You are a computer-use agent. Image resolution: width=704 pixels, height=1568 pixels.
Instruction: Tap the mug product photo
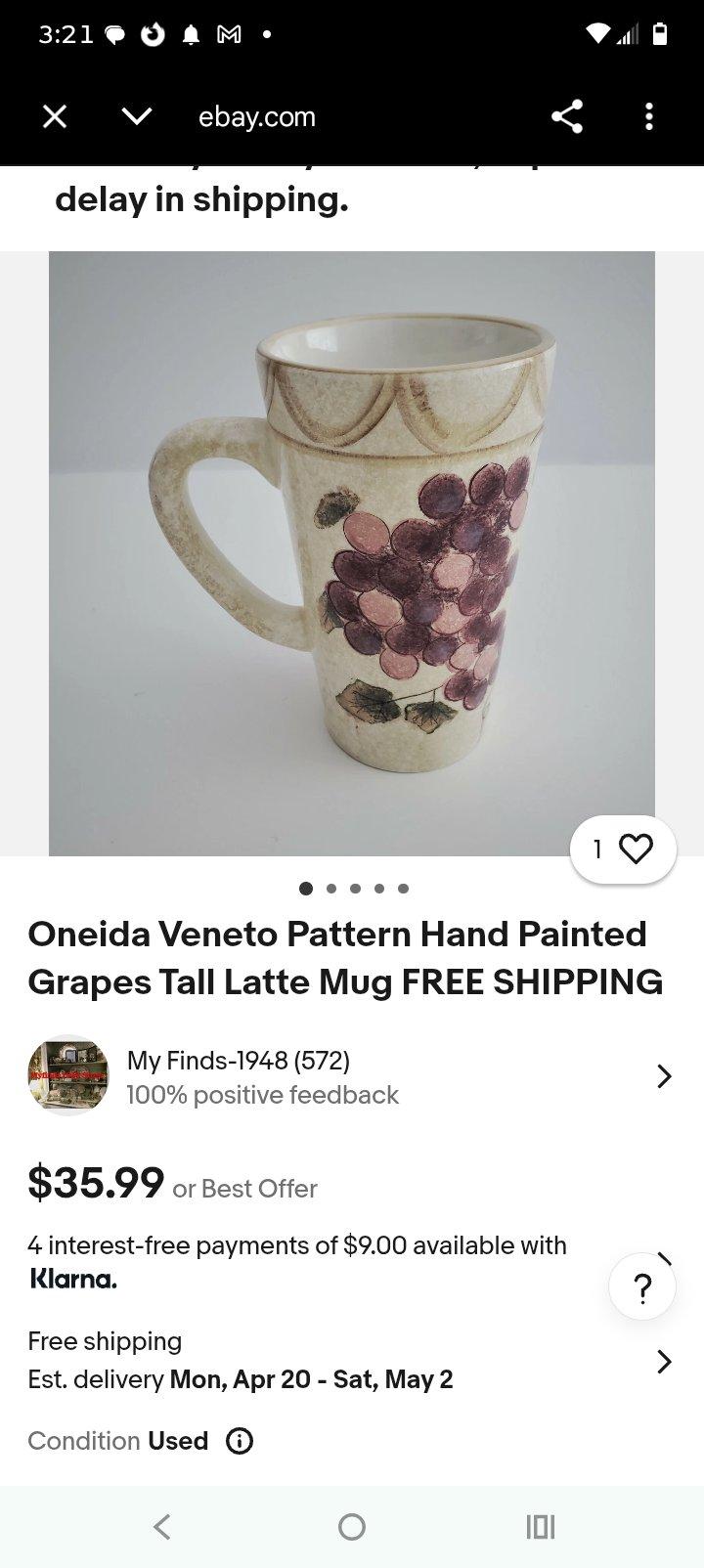click(x=352, y=552)
